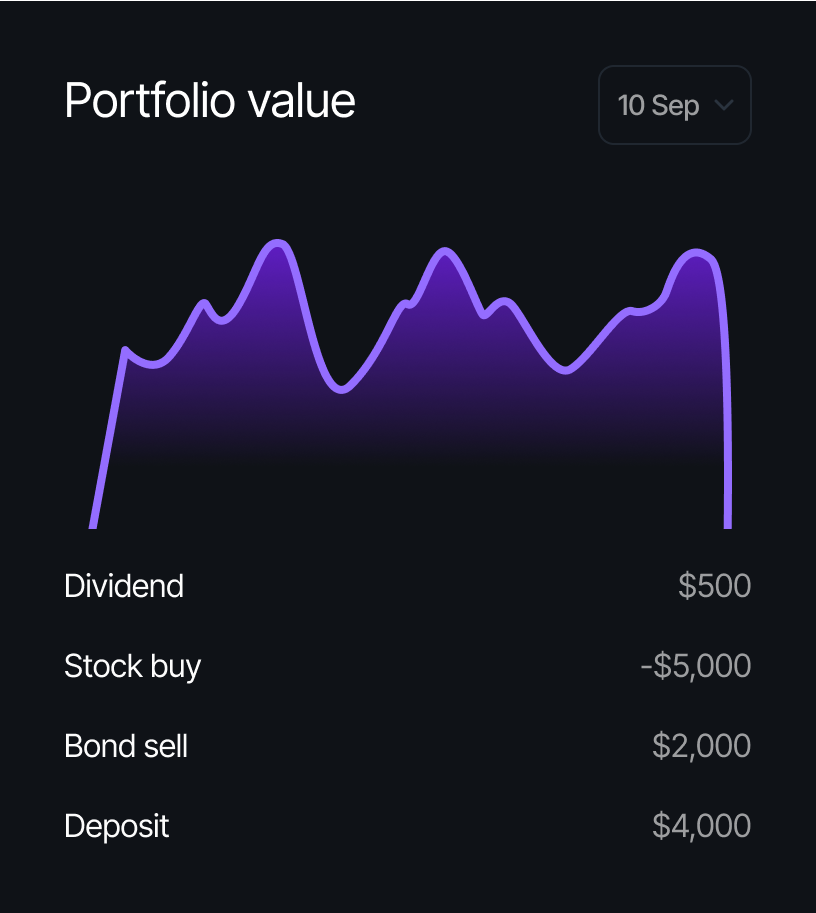Click the Dividend label text
This screenshot has width=816, height=913.
(124, 586)
